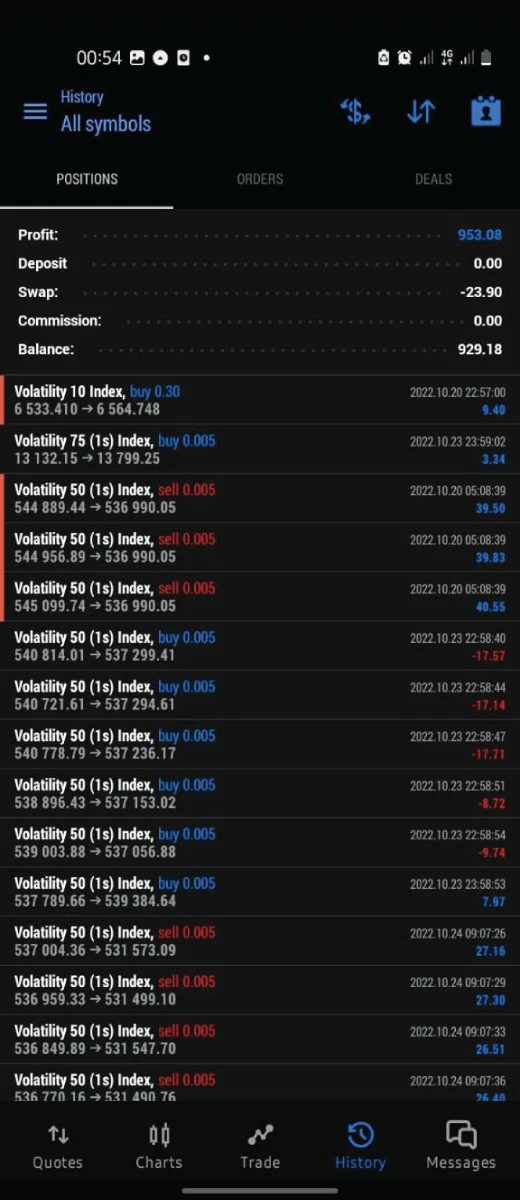Switch to the Orders tab
This screenshot has width=520, height=1200.
(x=260, y=179)
